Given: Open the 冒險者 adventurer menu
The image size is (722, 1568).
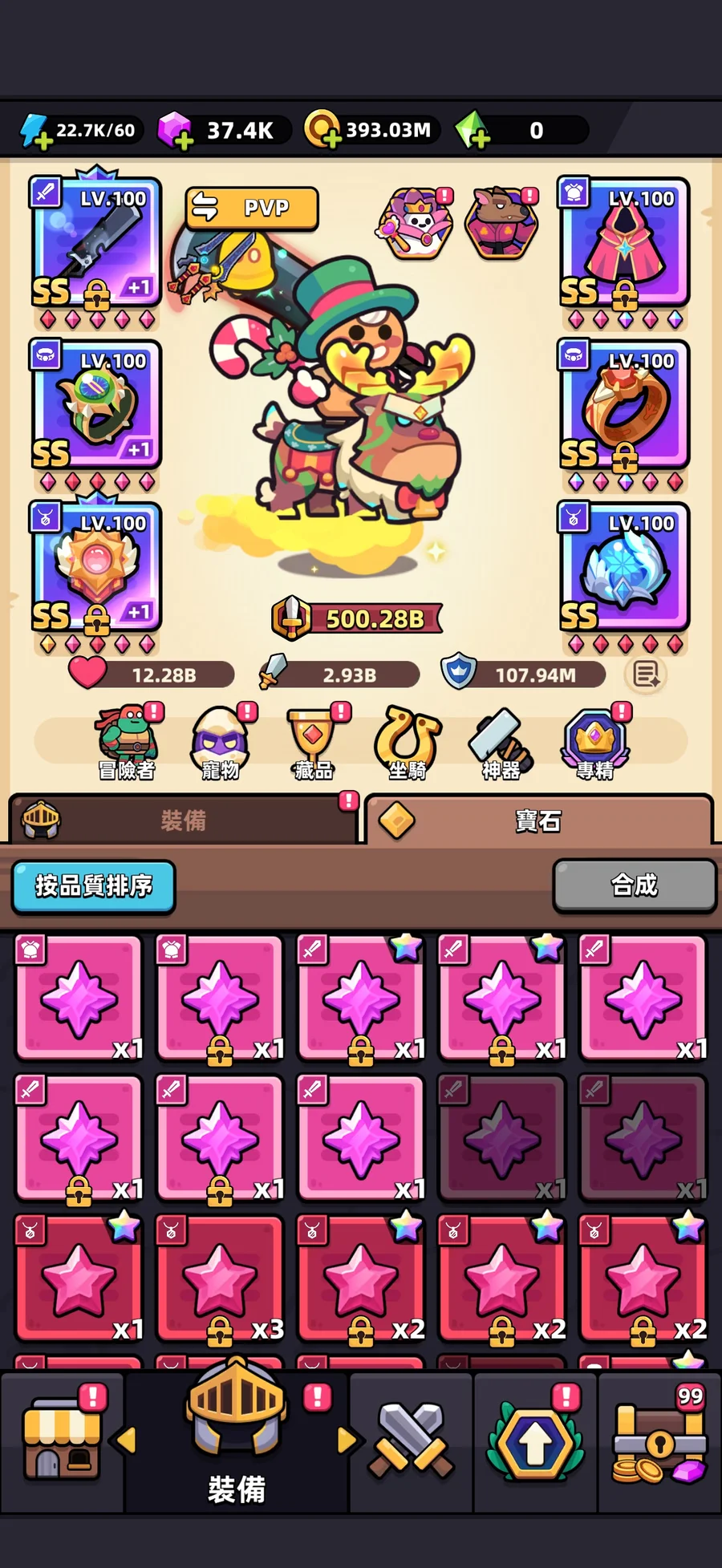Looking at the screenshot, I should 127,743.
